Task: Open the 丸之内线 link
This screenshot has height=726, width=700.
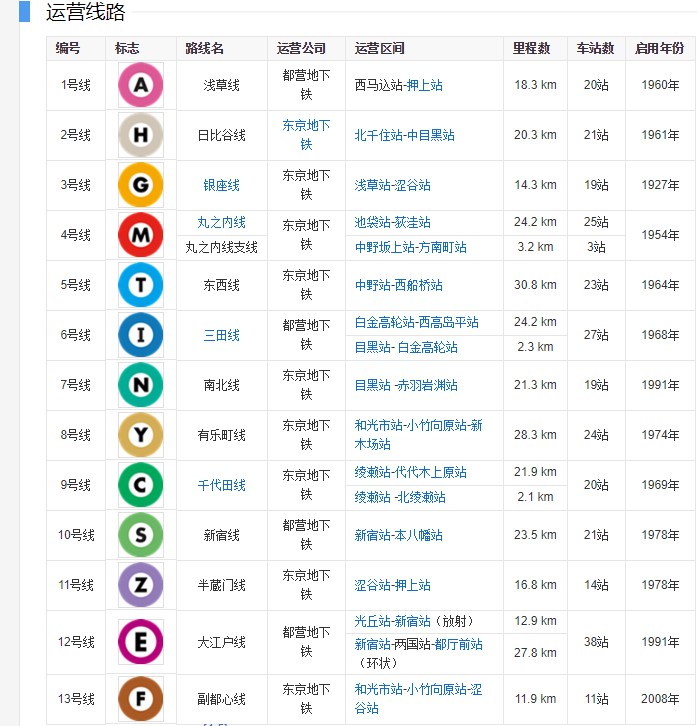Action: pyautogui.click(x=221, y=222)
